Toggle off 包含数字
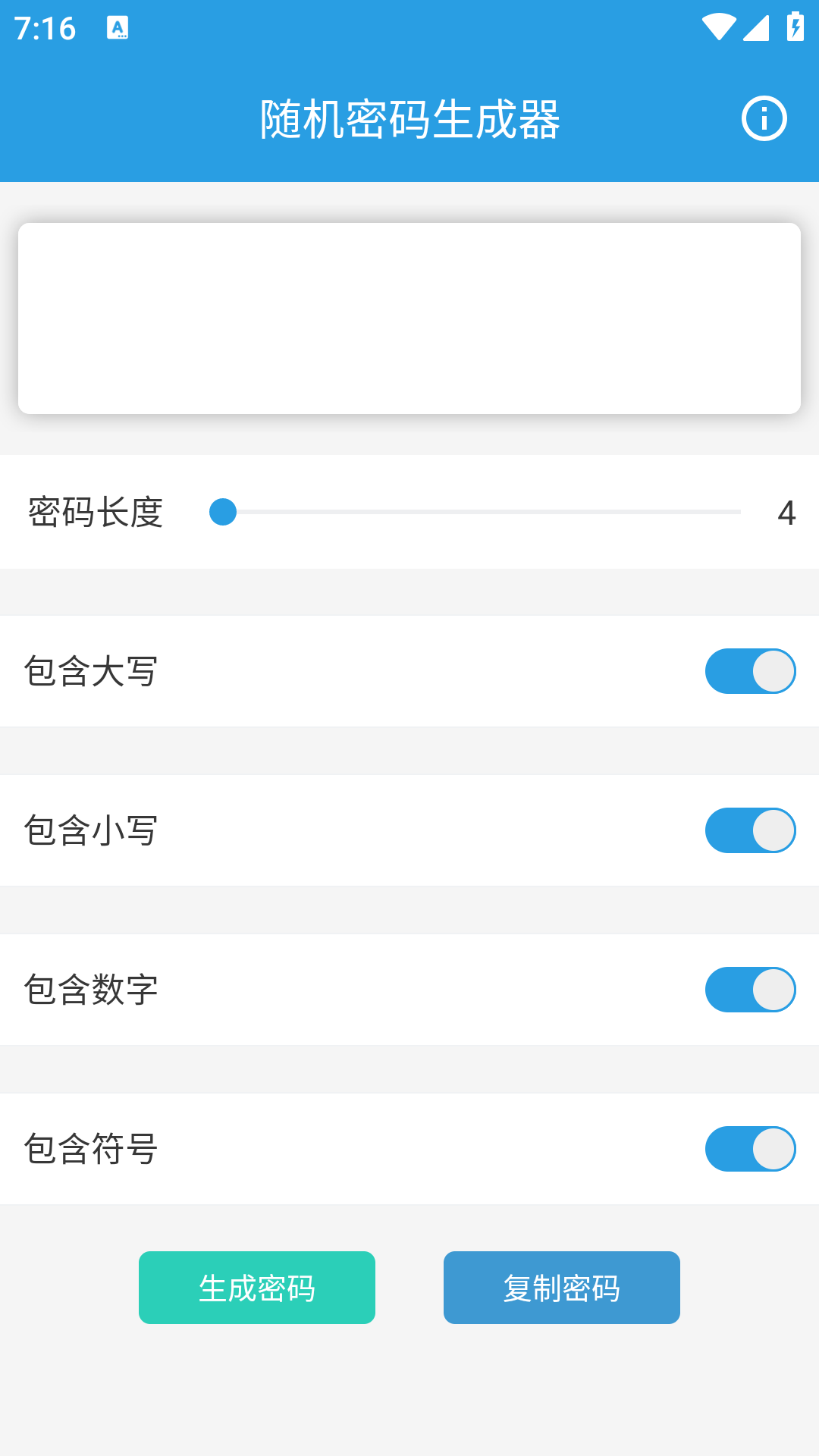Screen dimensions: 819x1456 click(750, 990)
